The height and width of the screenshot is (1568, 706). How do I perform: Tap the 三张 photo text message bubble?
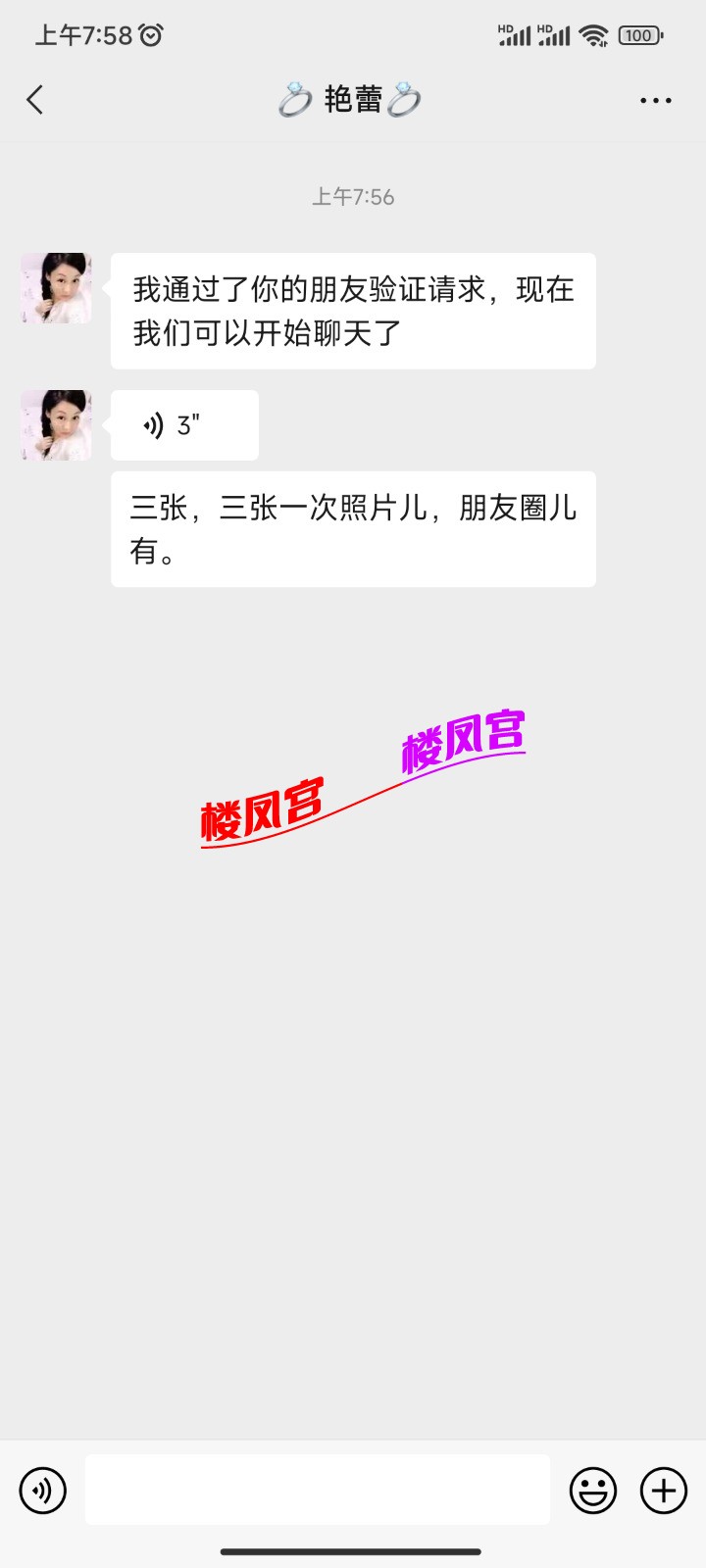(x=353, y=529)
